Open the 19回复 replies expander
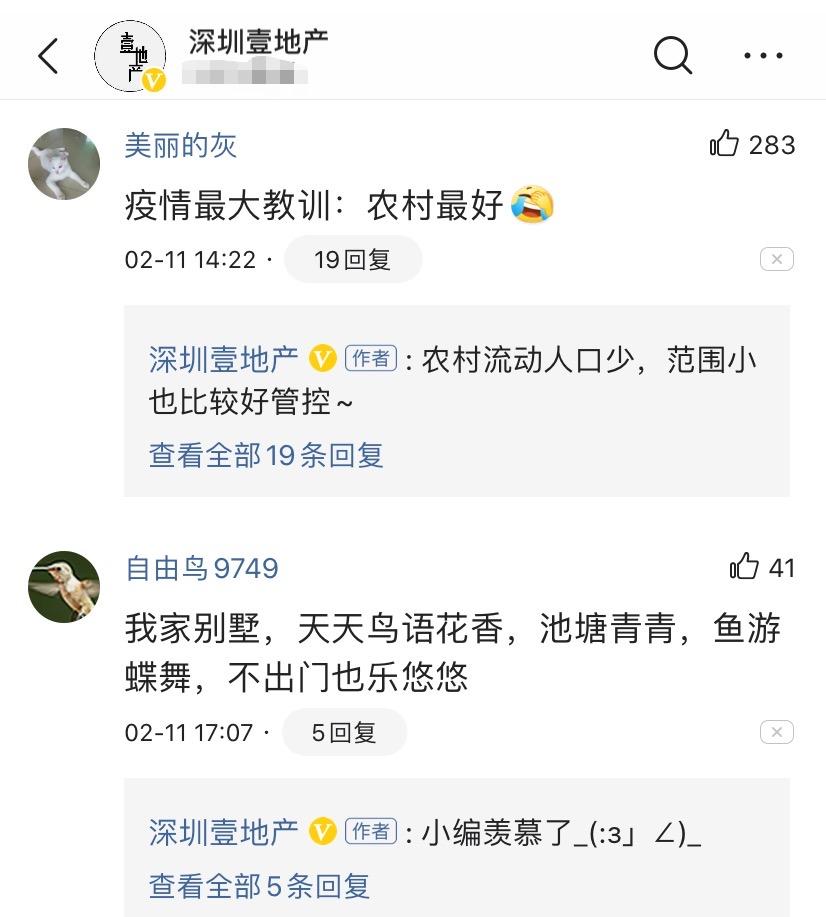The width and height of the screenshot is (826, 917). click(x=353, y=259)
